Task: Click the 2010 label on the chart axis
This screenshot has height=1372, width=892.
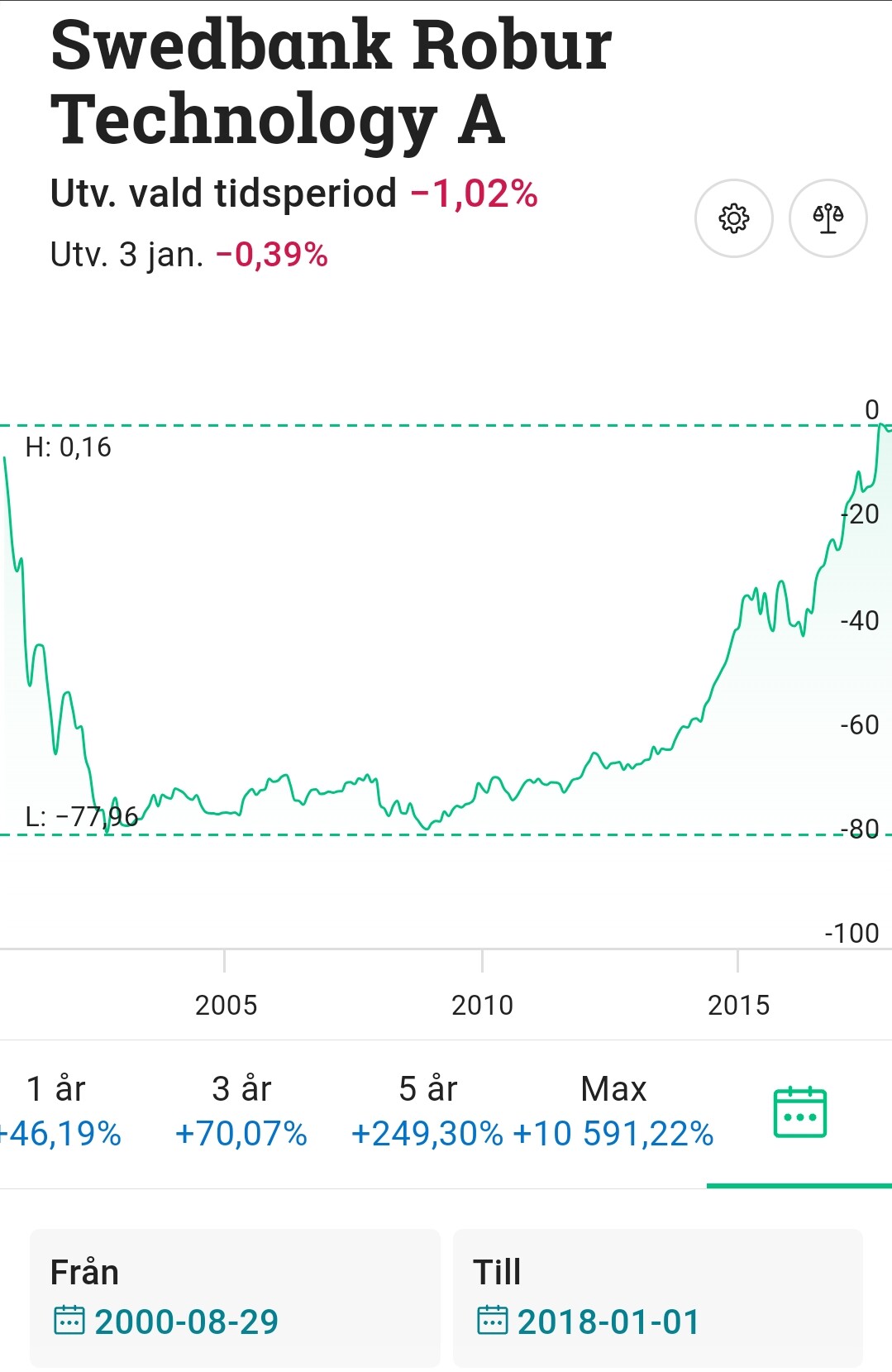Action: coord(484,1005)
